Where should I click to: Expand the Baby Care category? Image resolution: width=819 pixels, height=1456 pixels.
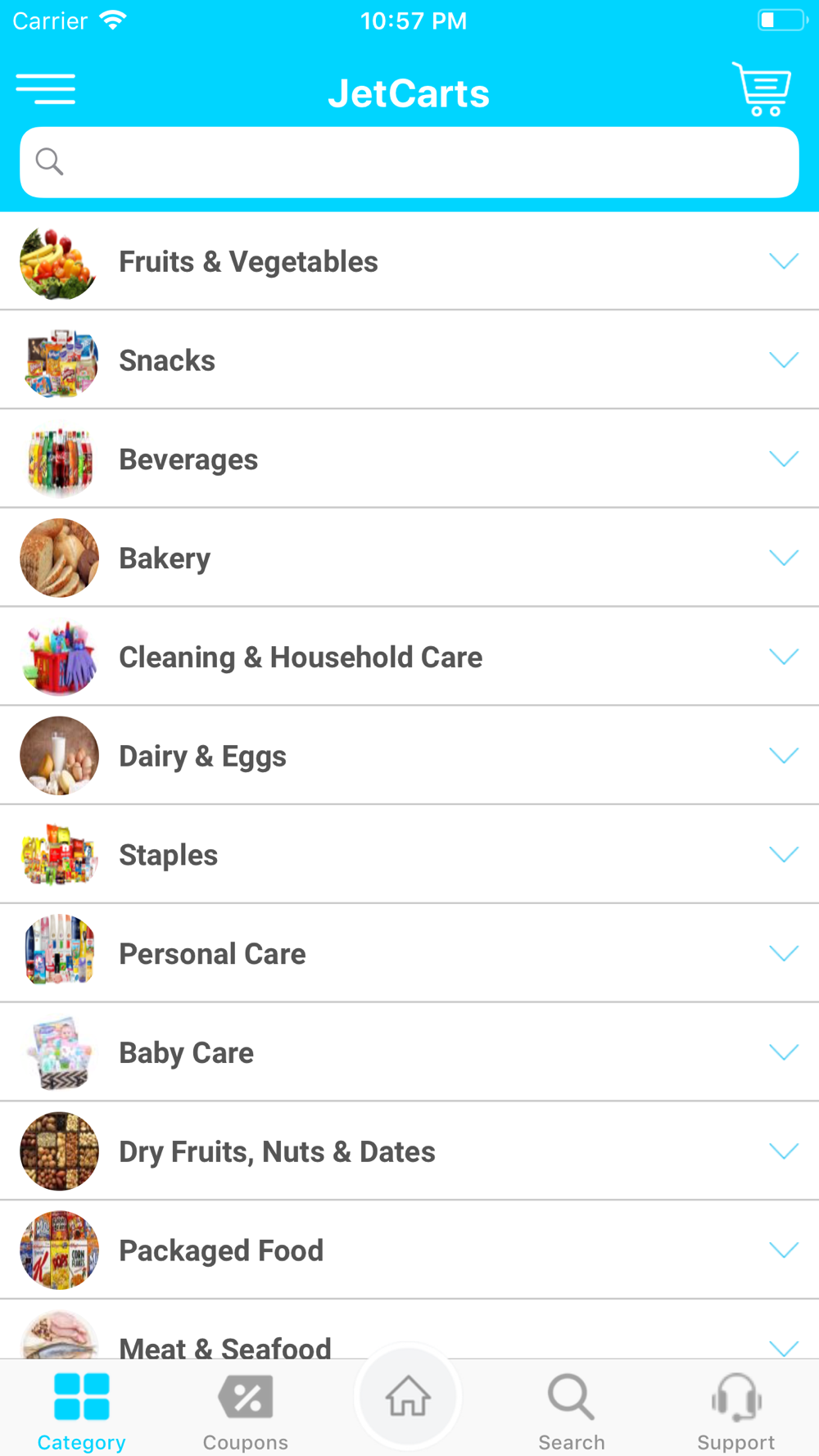coord(783,1052)
